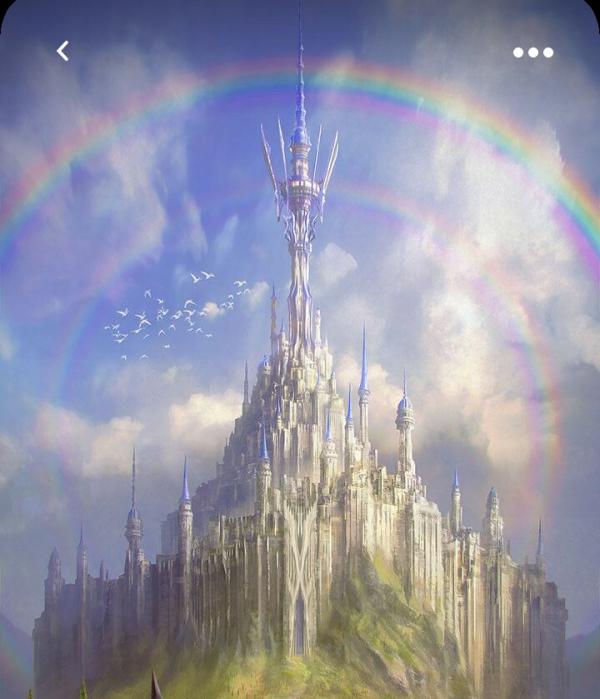
Task: Open the three-dot overflow menu
Action: (533, 52)
